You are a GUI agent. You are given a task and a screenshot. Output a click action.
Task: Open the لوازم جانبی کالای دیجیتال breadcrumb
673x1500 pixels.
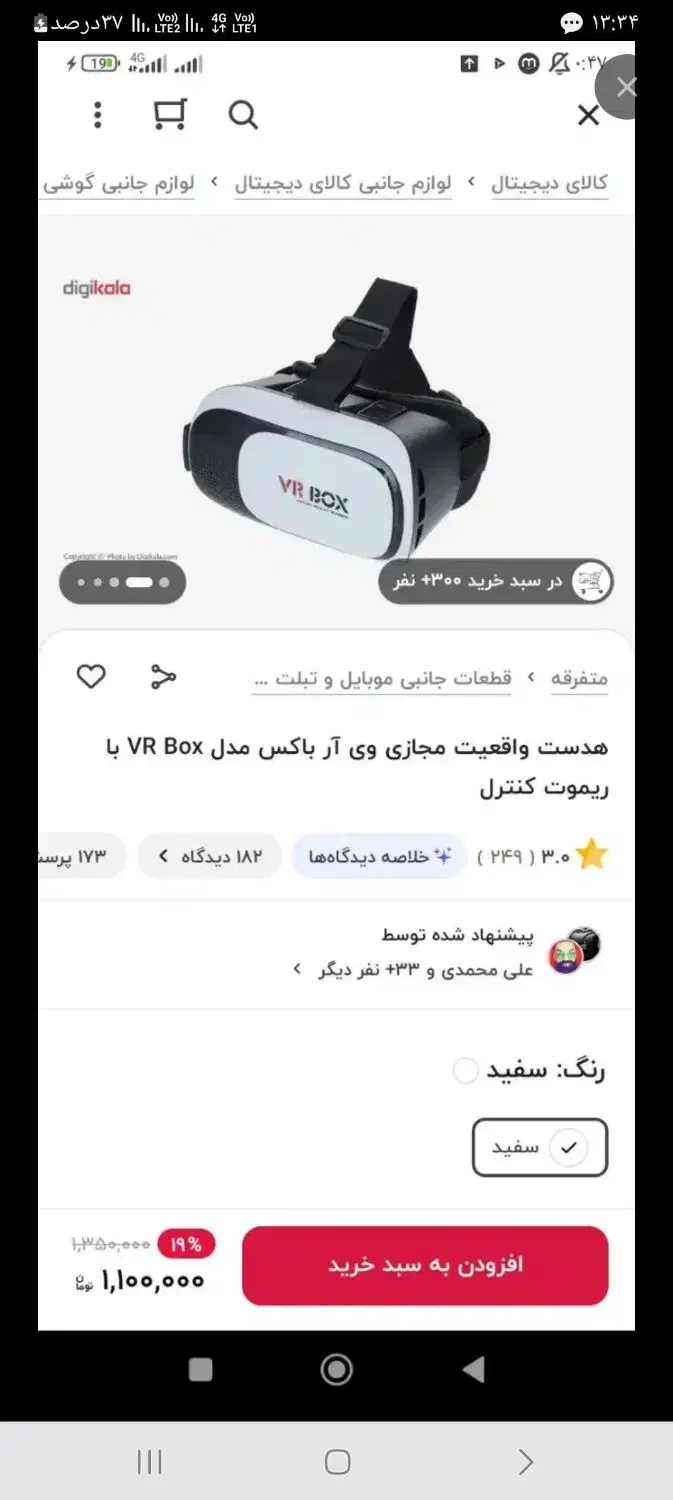pyautogui.click(x=343, y=184)
